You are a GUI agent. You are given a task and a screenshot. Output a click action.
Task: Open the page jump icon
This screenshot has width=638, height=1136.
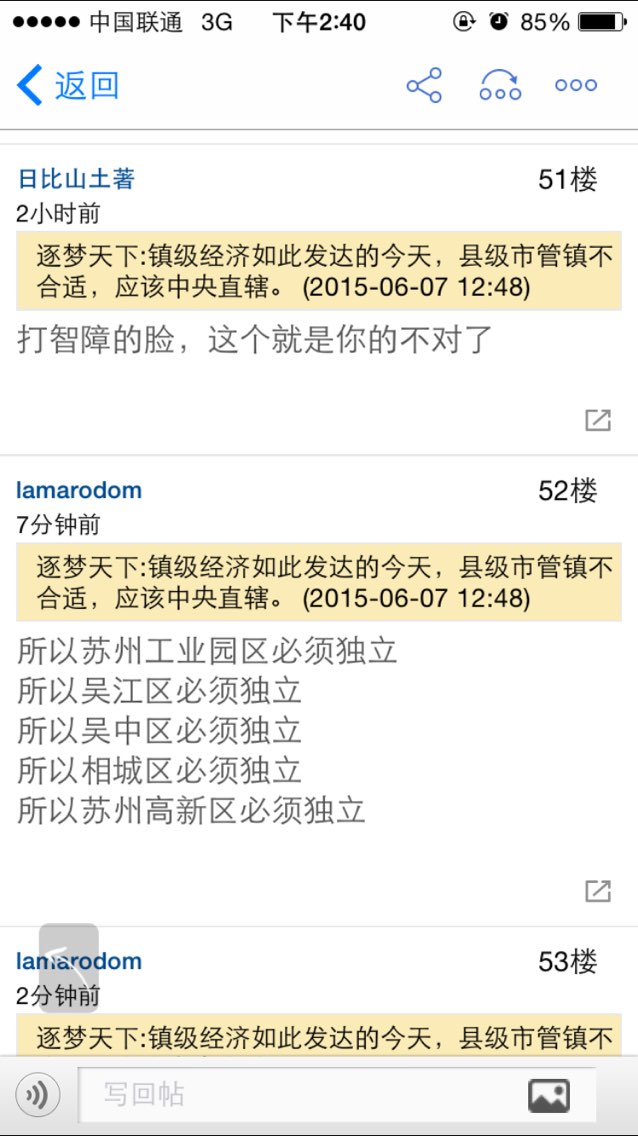click(500, 85)
